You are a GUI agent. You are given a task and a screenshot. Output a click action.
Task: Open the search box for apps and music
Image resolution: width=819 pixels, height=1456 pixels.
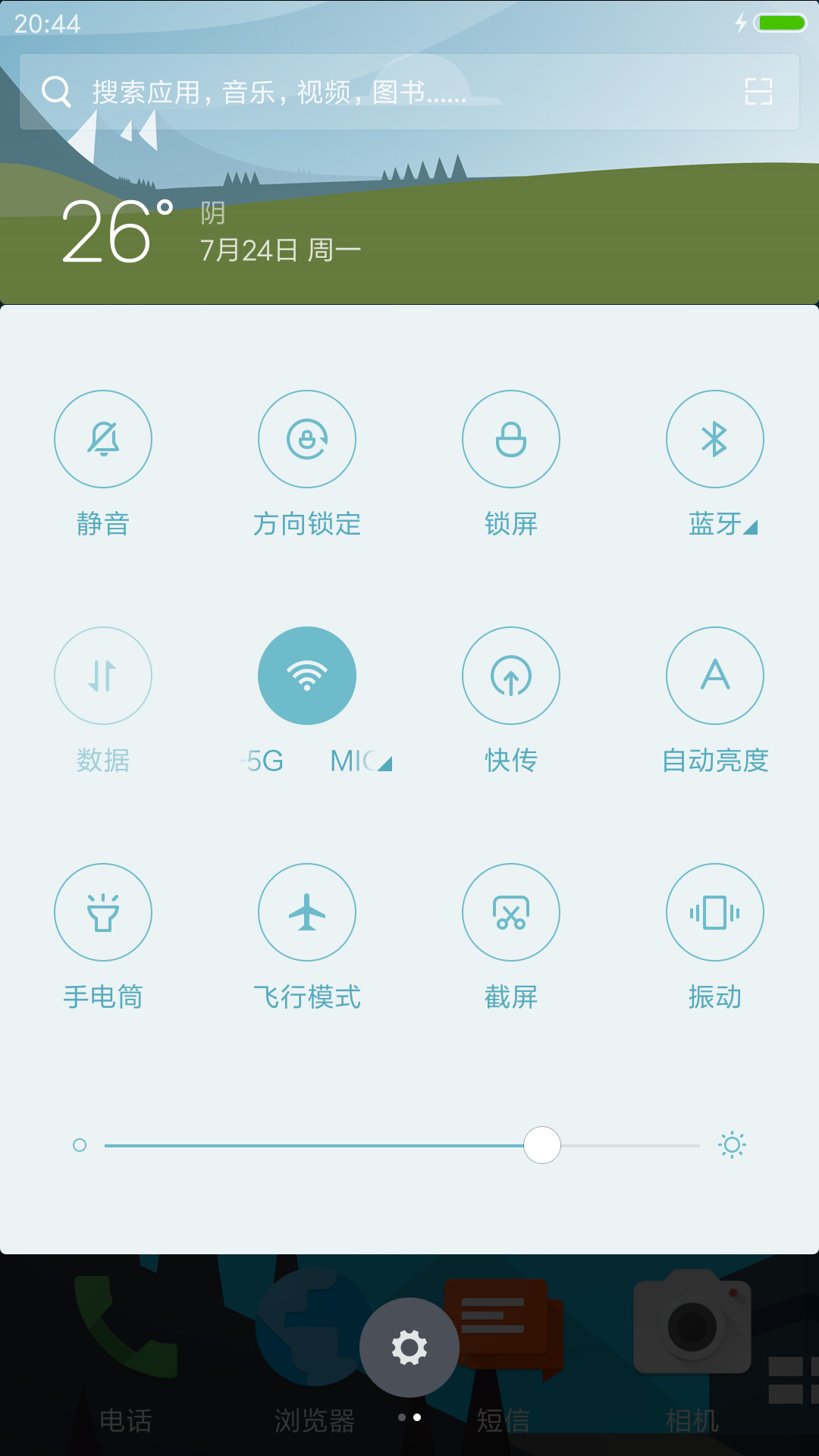pyautogui.click(x=409, y=92)
